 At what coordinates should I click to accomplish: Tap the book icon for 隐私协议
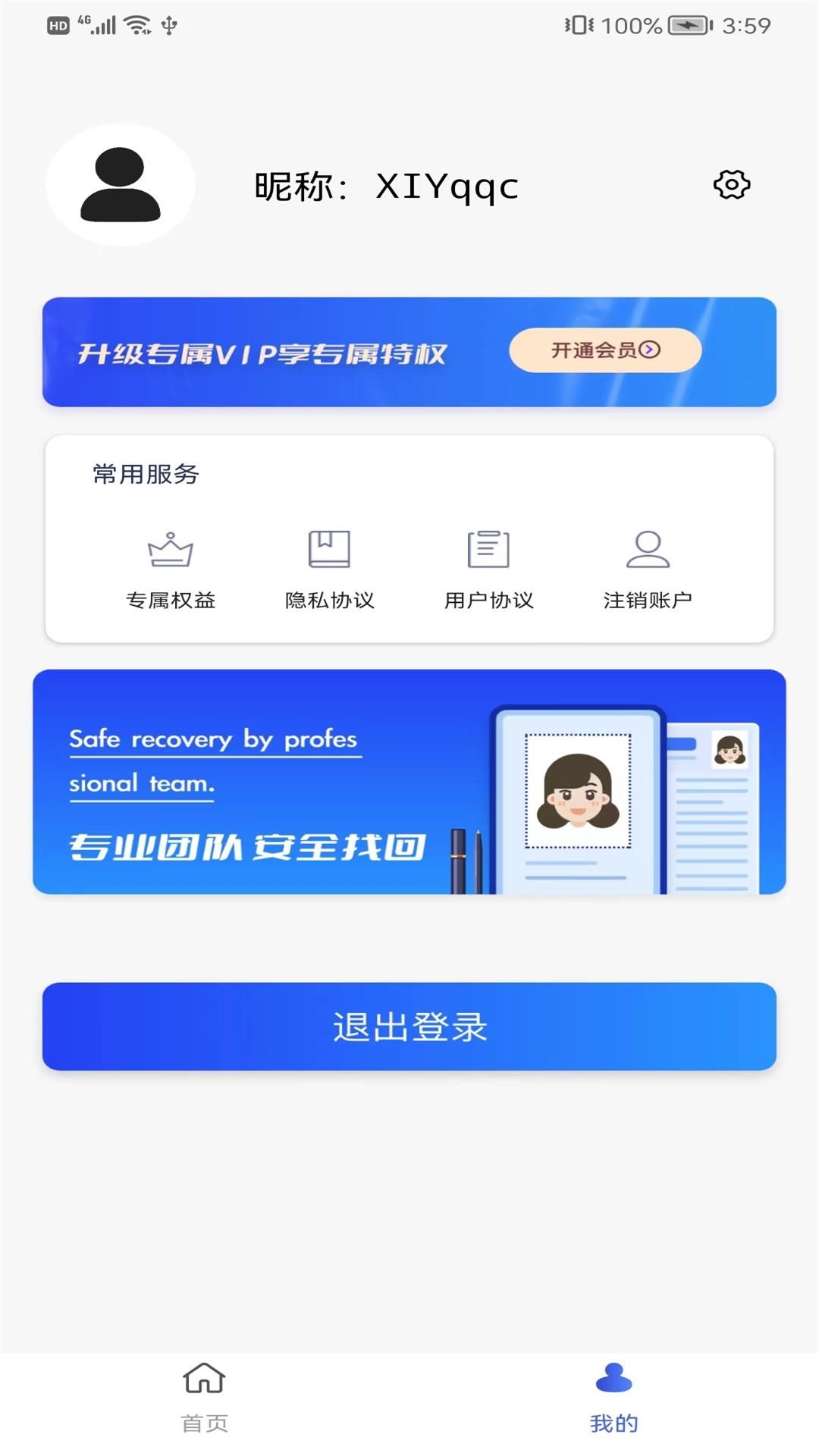coord(329,548)
